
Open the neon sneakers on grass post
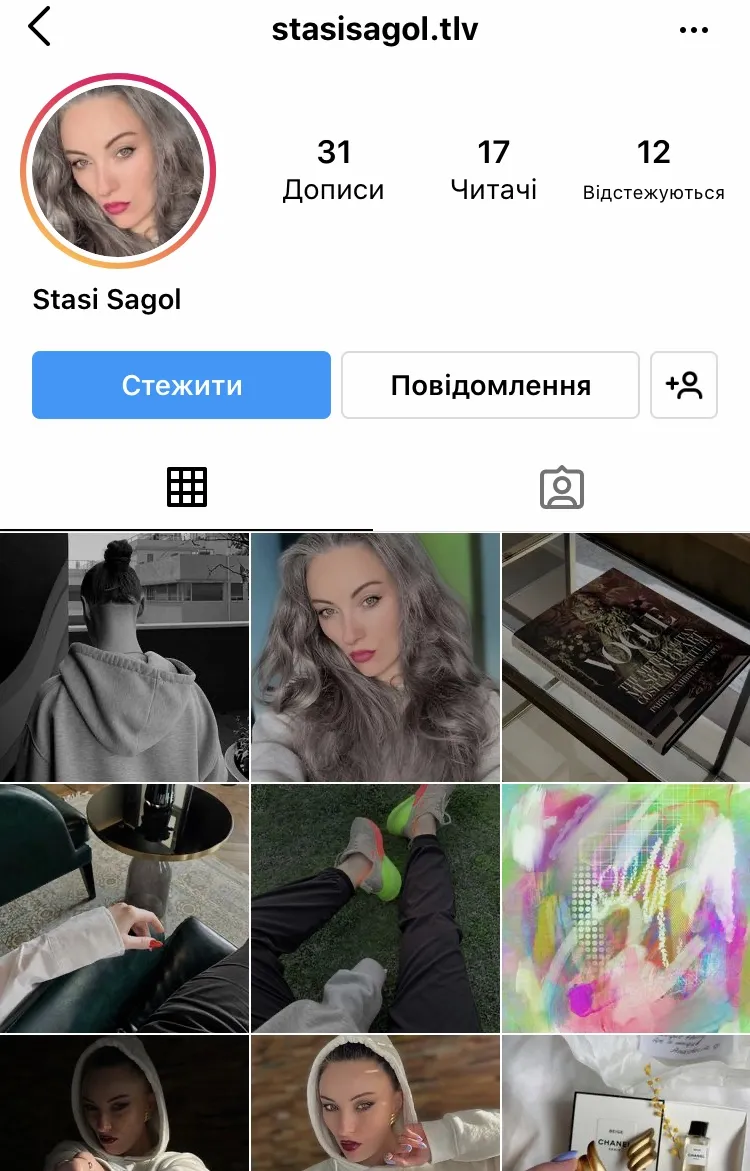pyautogui.click(x=375, y=908)
